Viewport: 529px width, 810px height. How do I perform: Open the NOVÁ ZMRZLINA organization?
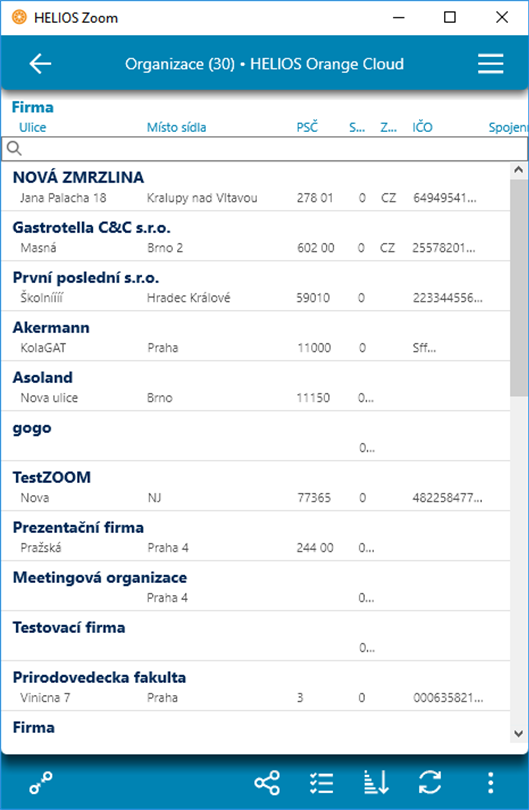256,186
